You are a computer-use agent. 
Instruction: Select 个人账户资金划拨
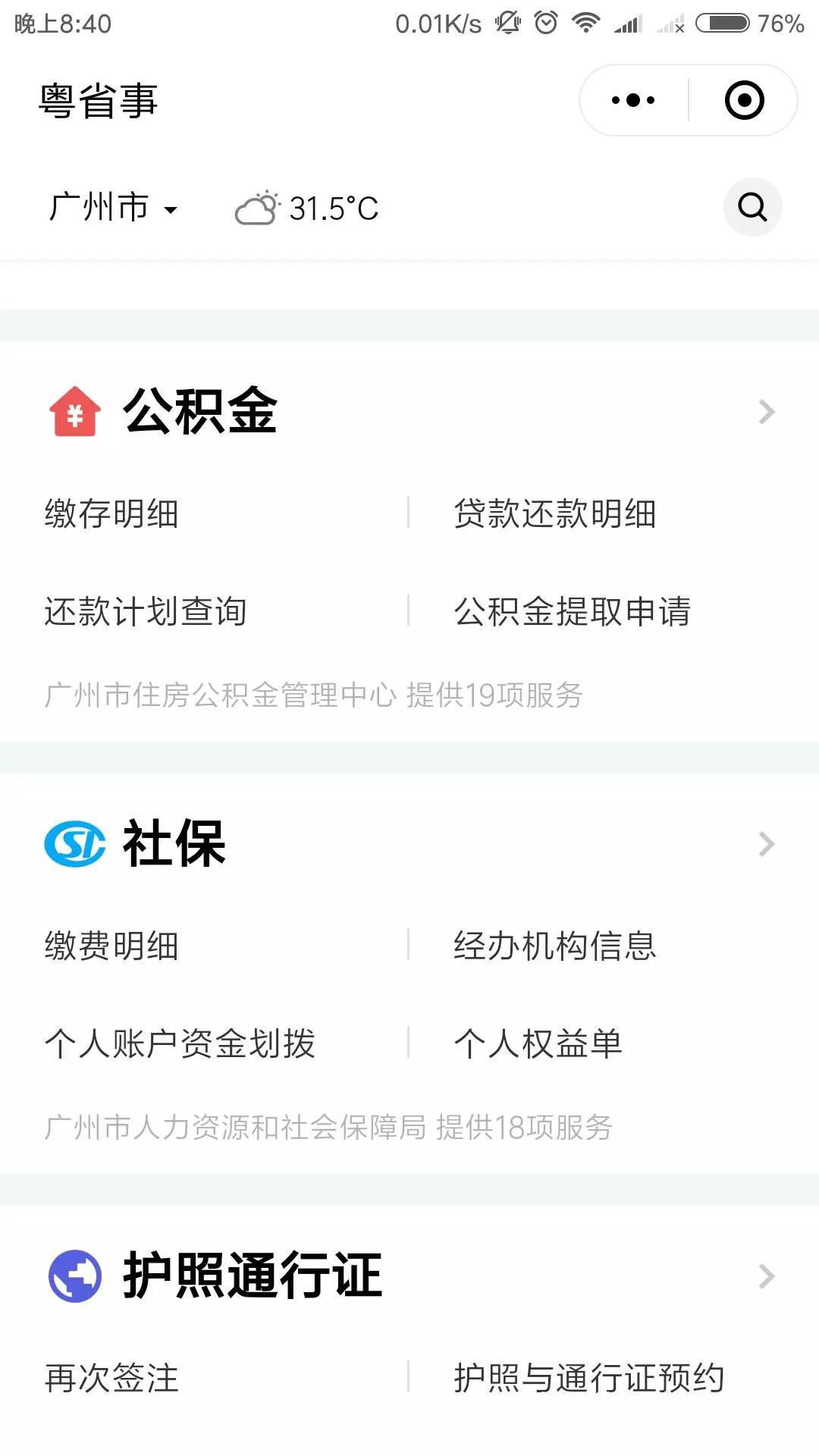tap(180, 1043)
